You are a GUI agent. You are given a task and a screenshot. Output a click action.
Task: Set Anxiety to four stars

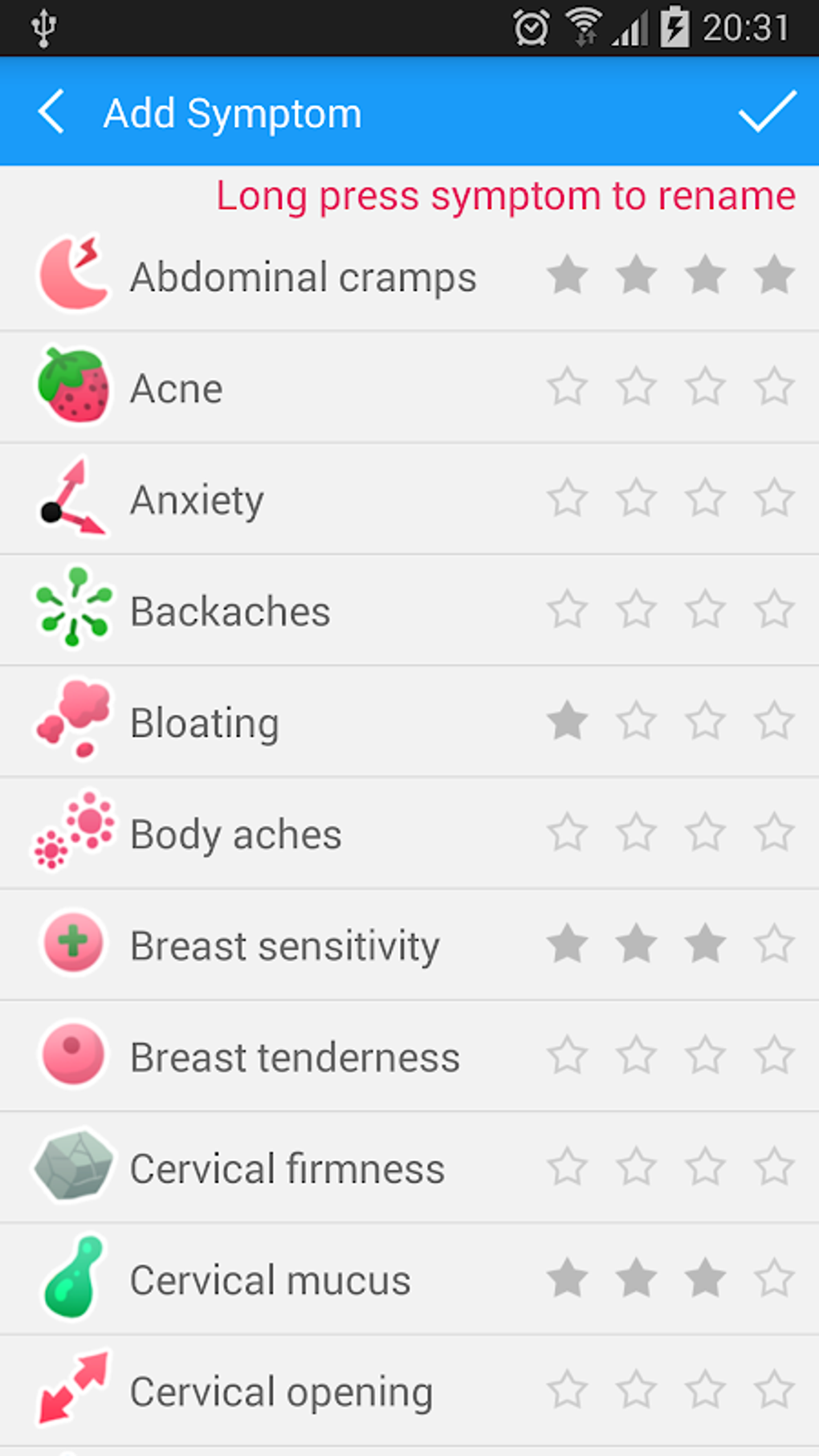(775, 499)
